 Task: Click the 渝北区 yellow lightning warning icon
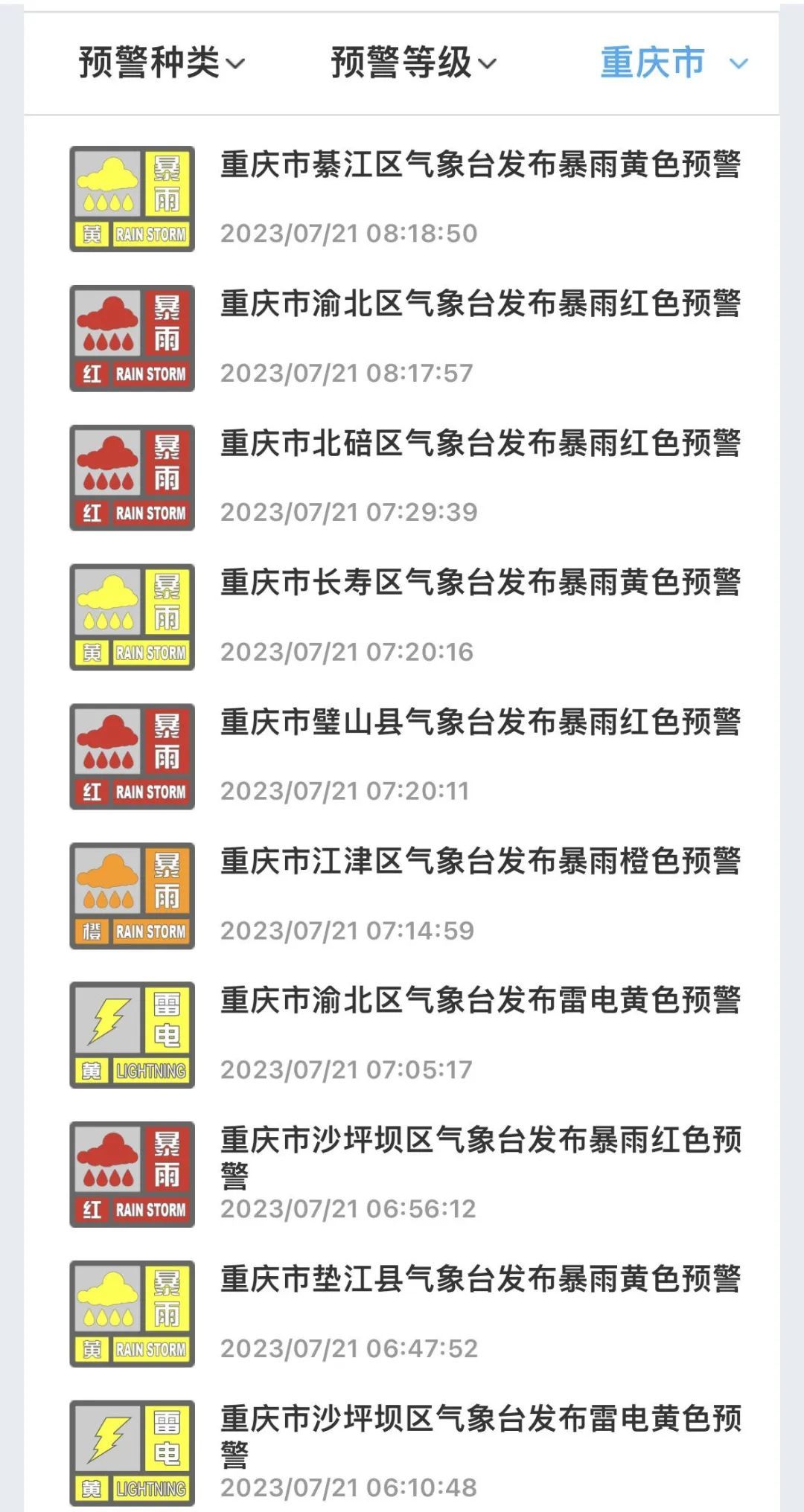click(x=131, y=1028)
